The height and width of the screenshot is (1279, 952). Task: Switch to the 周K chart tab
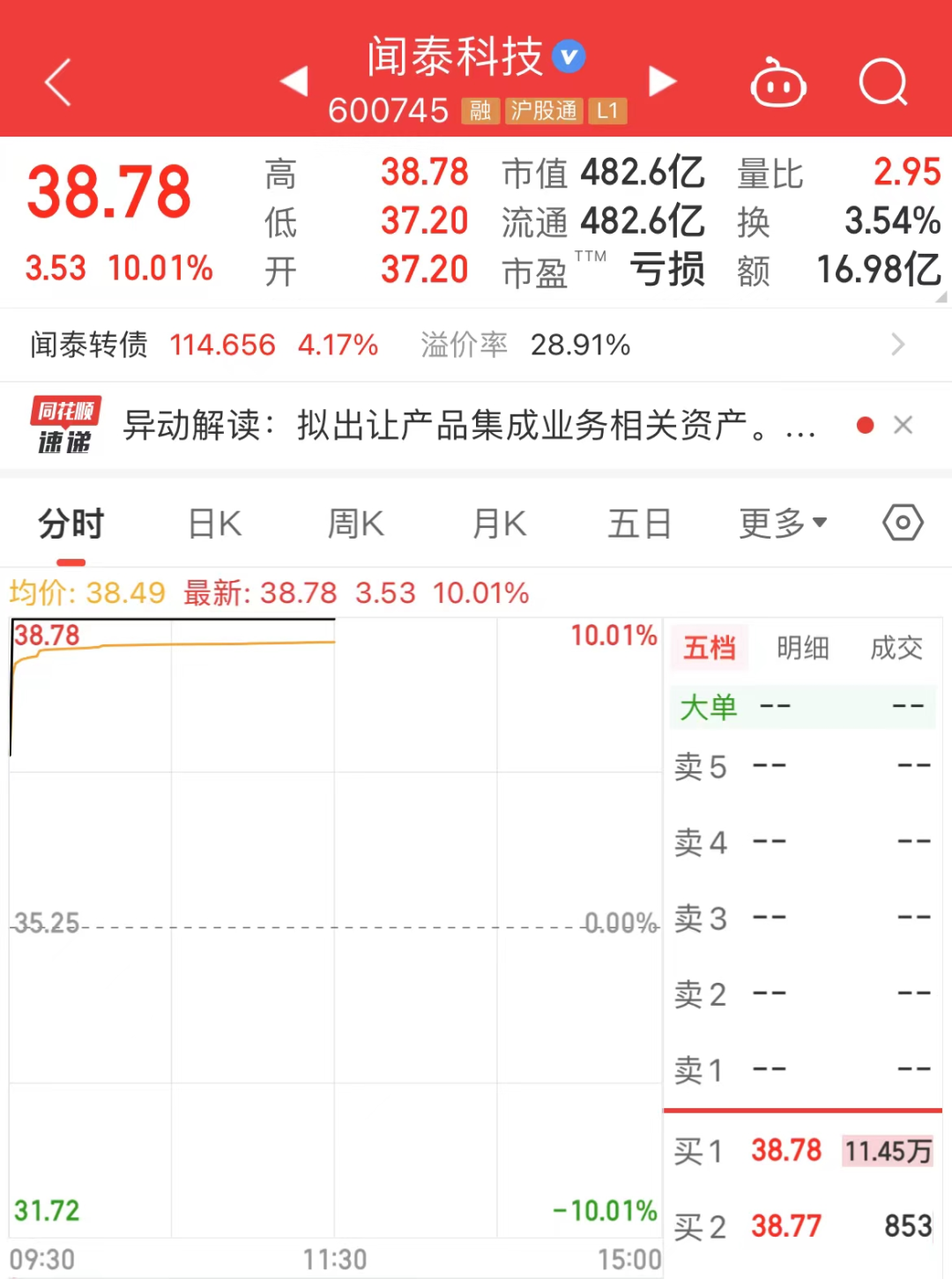coord(356,524)
